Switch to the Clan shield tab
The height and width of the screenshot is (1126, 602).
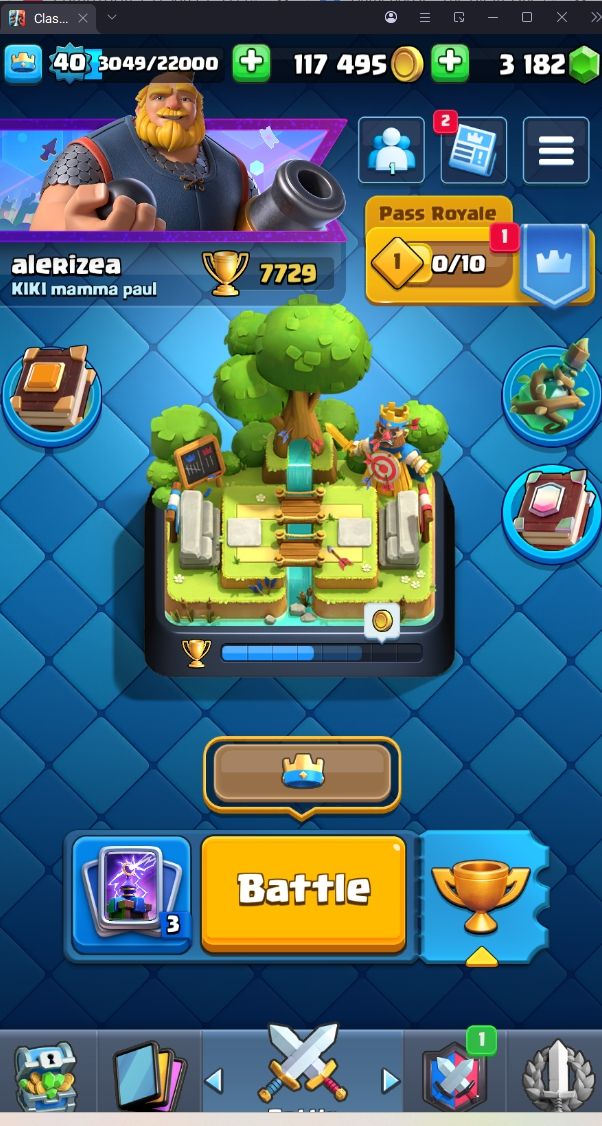[454, 1077]
